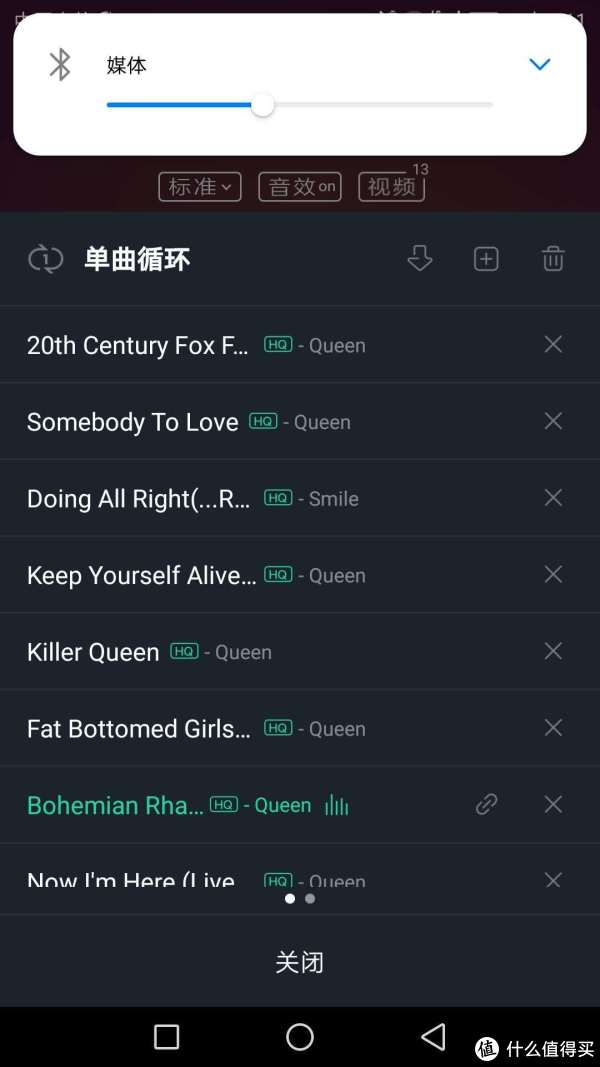The image size is (600, 1067).
Task: Toggle the 音效 sound effect button
Action: coord(299,187)
